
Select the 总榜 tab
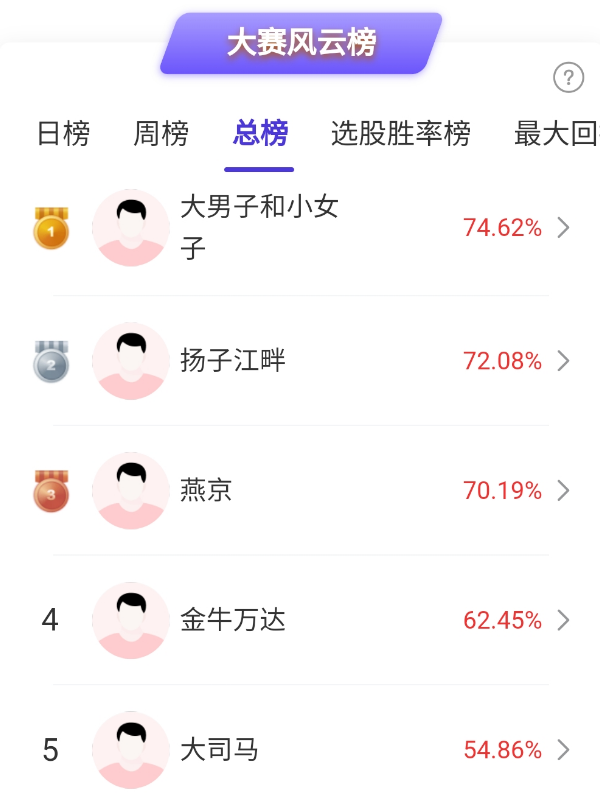click(260, 134)
